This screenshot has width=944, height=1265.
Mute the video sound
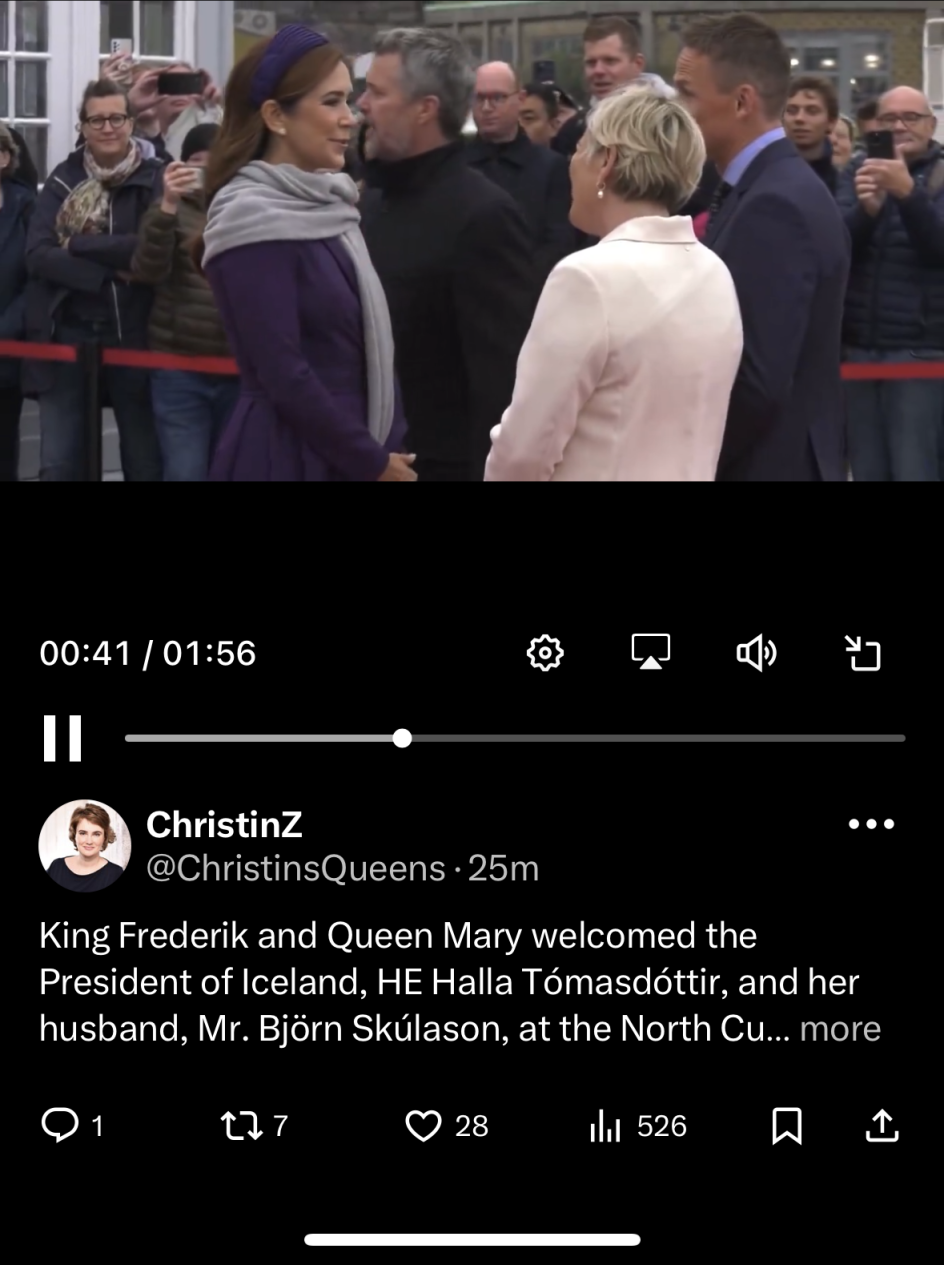coord(757,653)
